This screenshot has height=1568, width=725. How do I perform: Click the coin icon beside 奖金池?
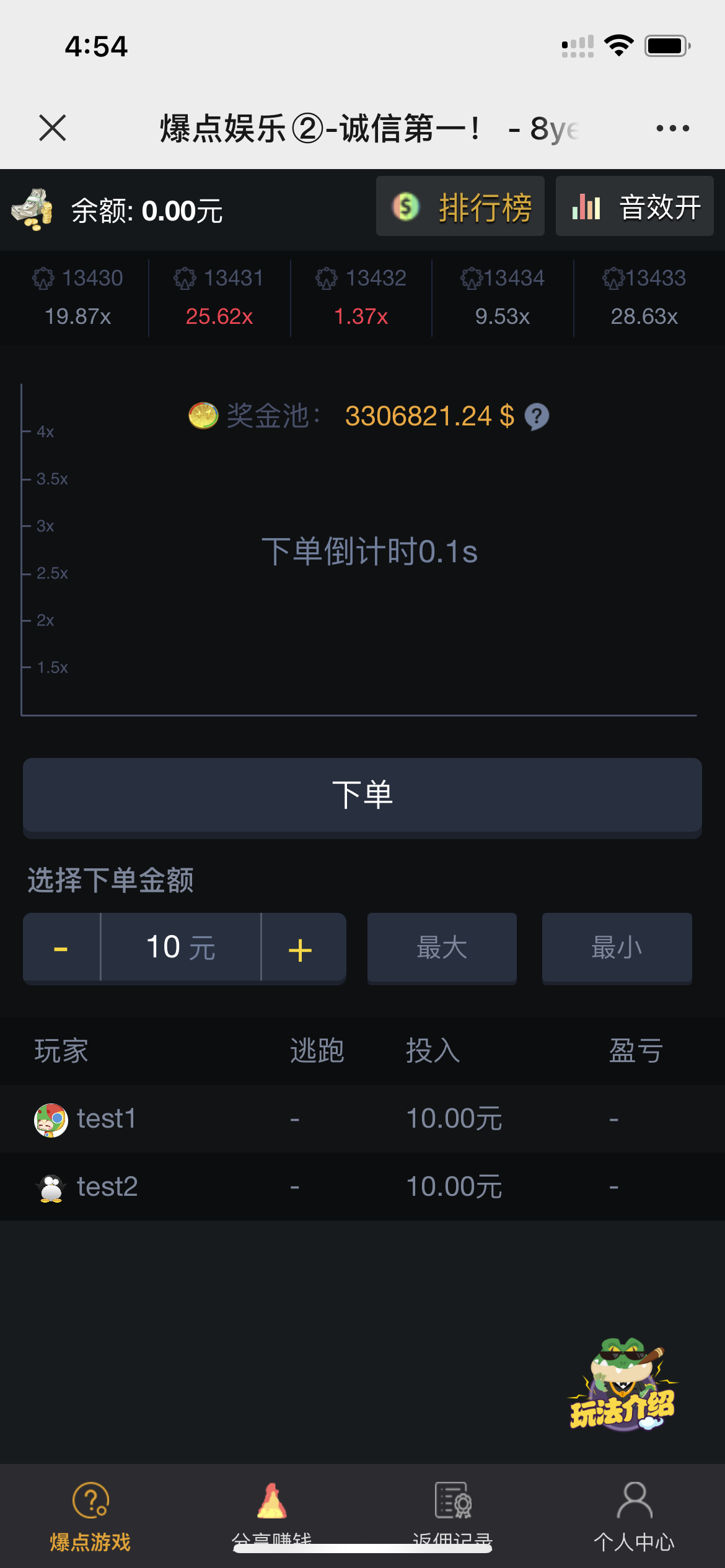coord(203,416)
